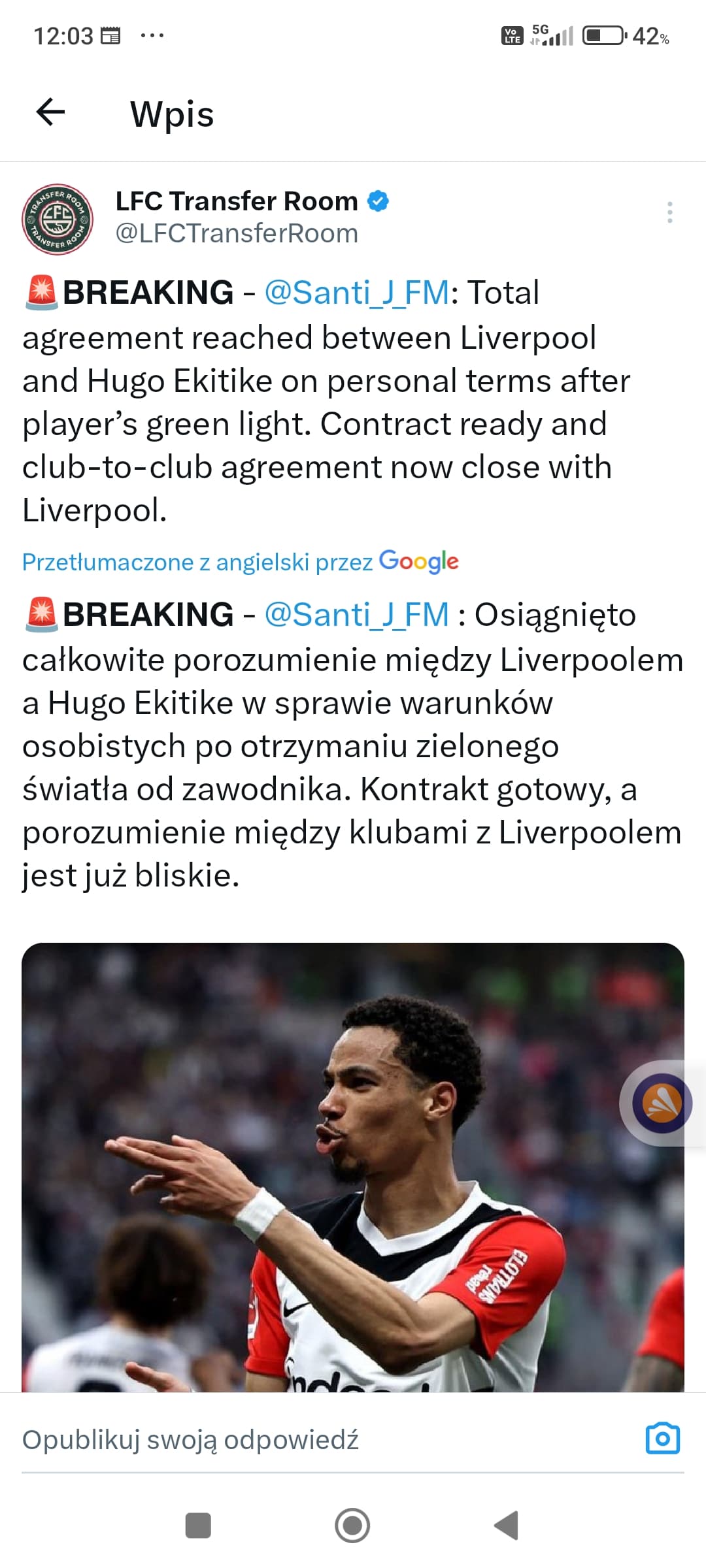Go to the home screen via the circle button
706x1568 pixels.
tap(352, 1526)
